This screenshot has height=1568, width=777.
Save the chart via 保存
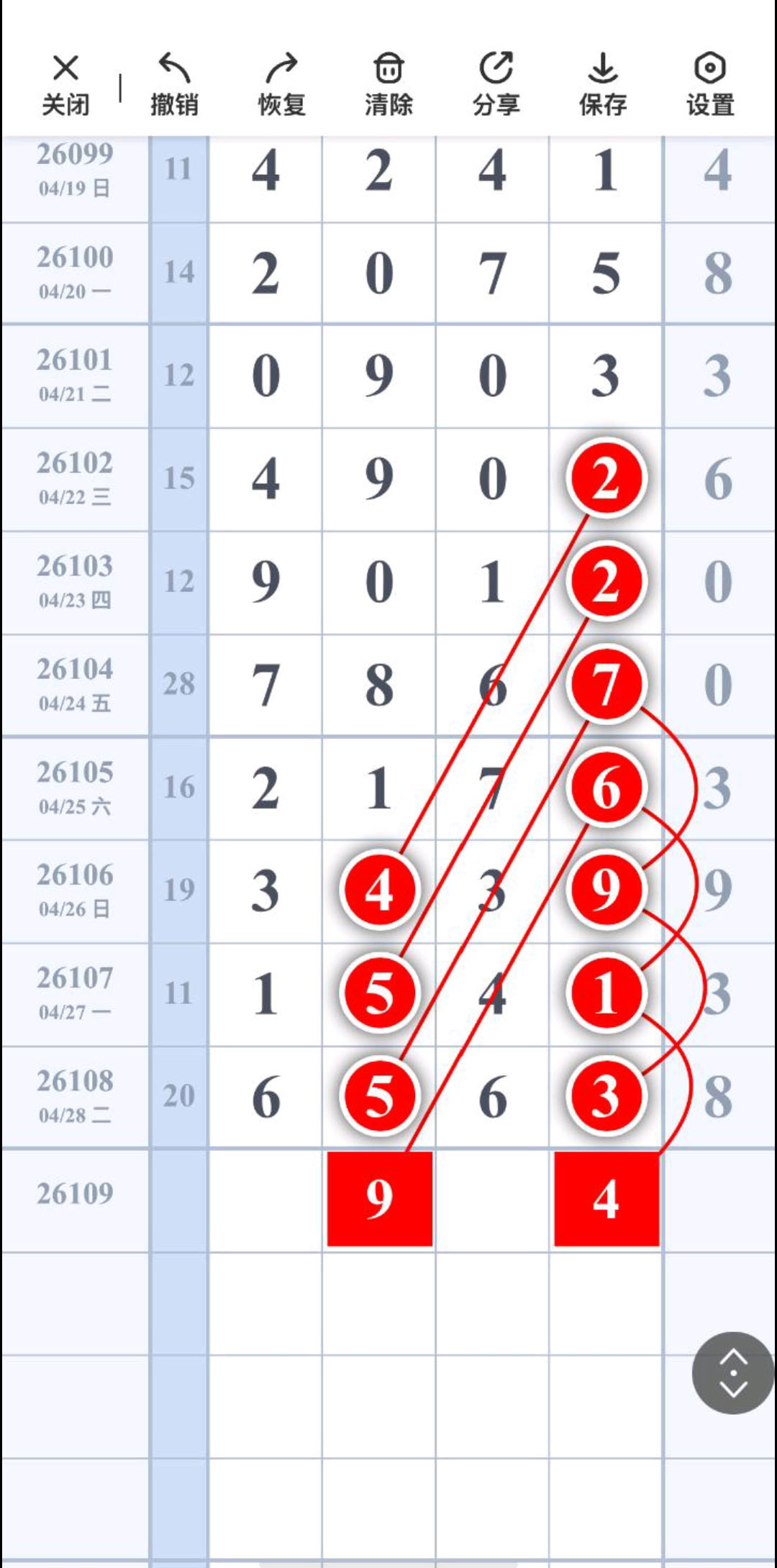603,85
